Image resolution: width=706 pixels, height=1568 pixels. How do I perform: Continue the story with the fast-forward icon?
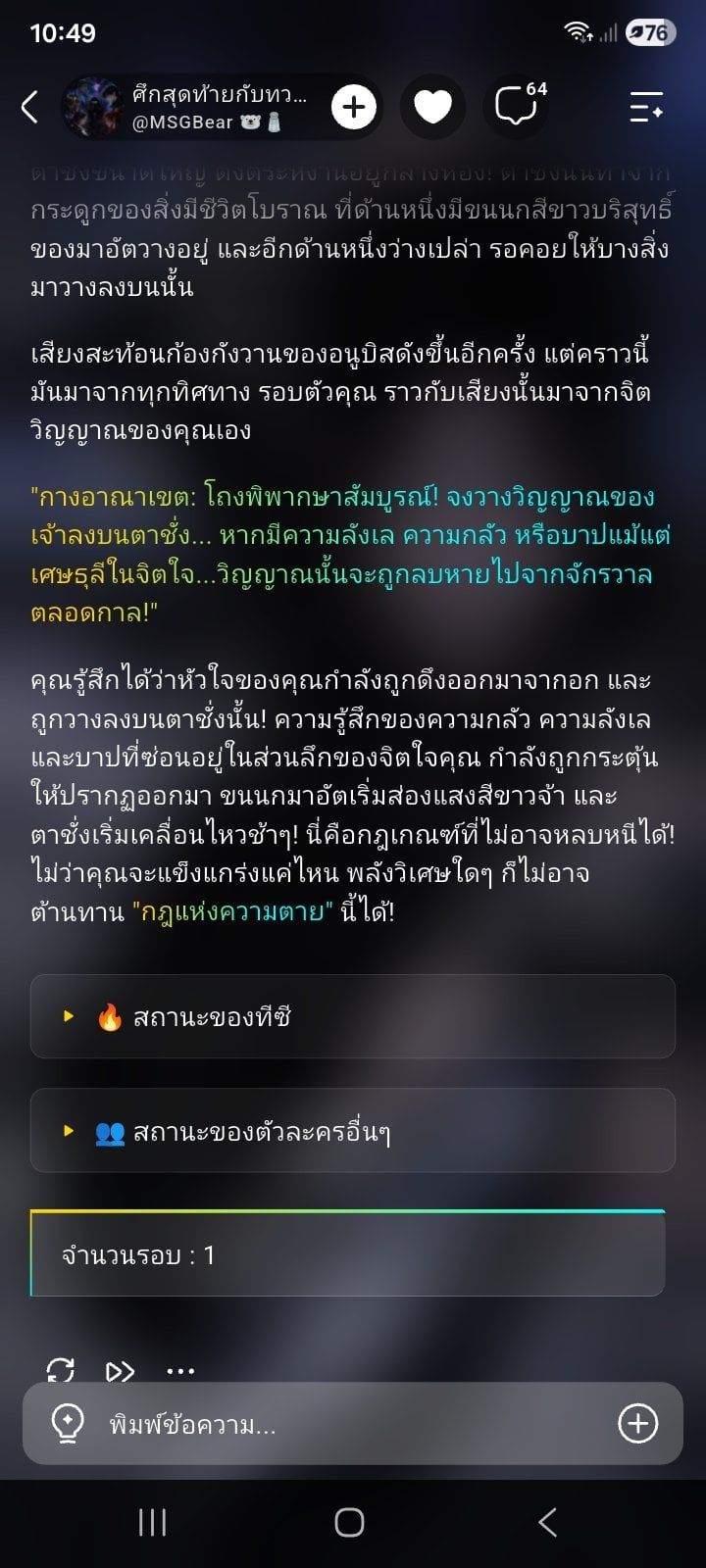tap(121, 1371)
